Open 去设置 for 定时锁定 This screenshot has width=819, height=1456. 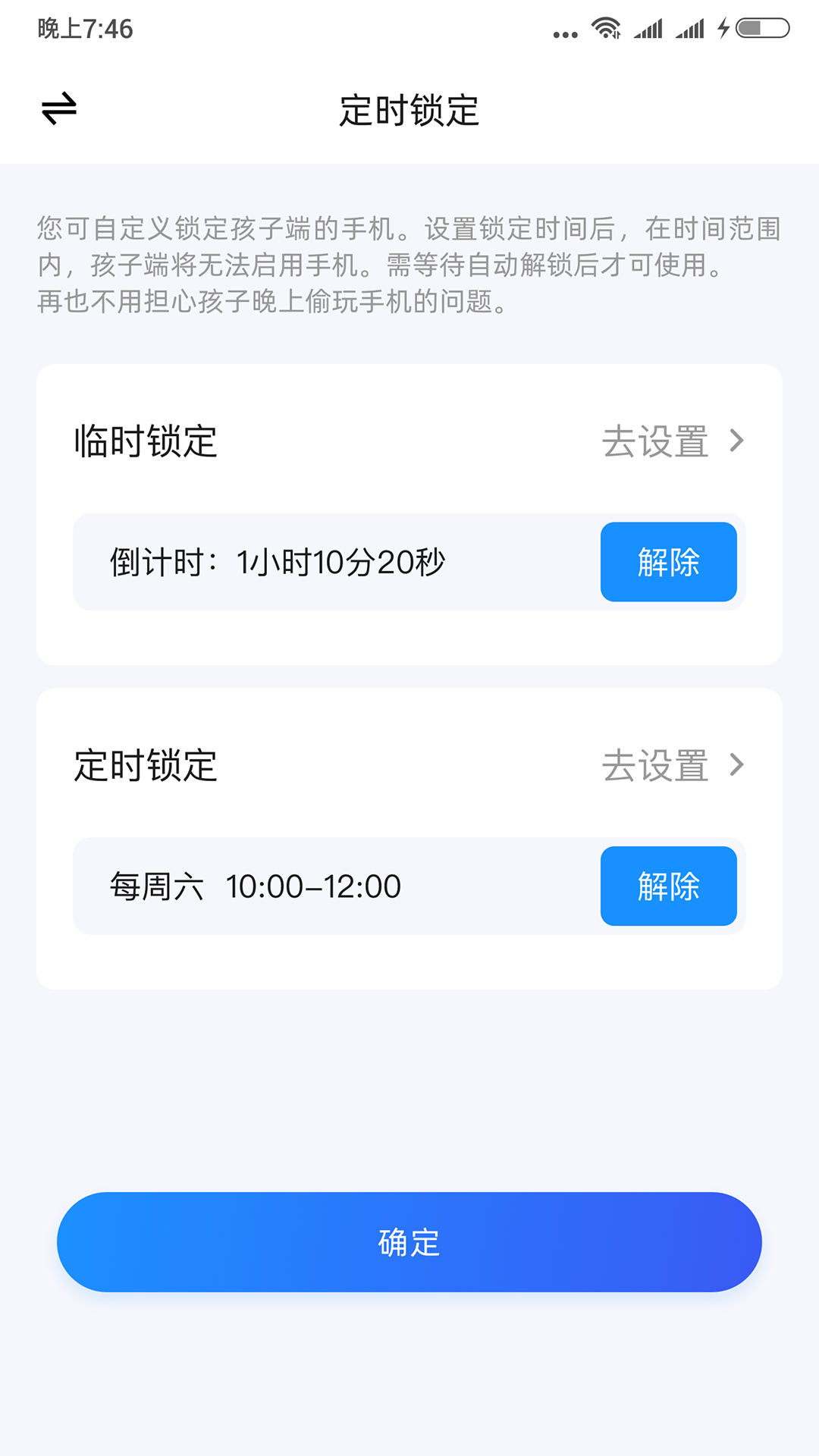[655, 766]
